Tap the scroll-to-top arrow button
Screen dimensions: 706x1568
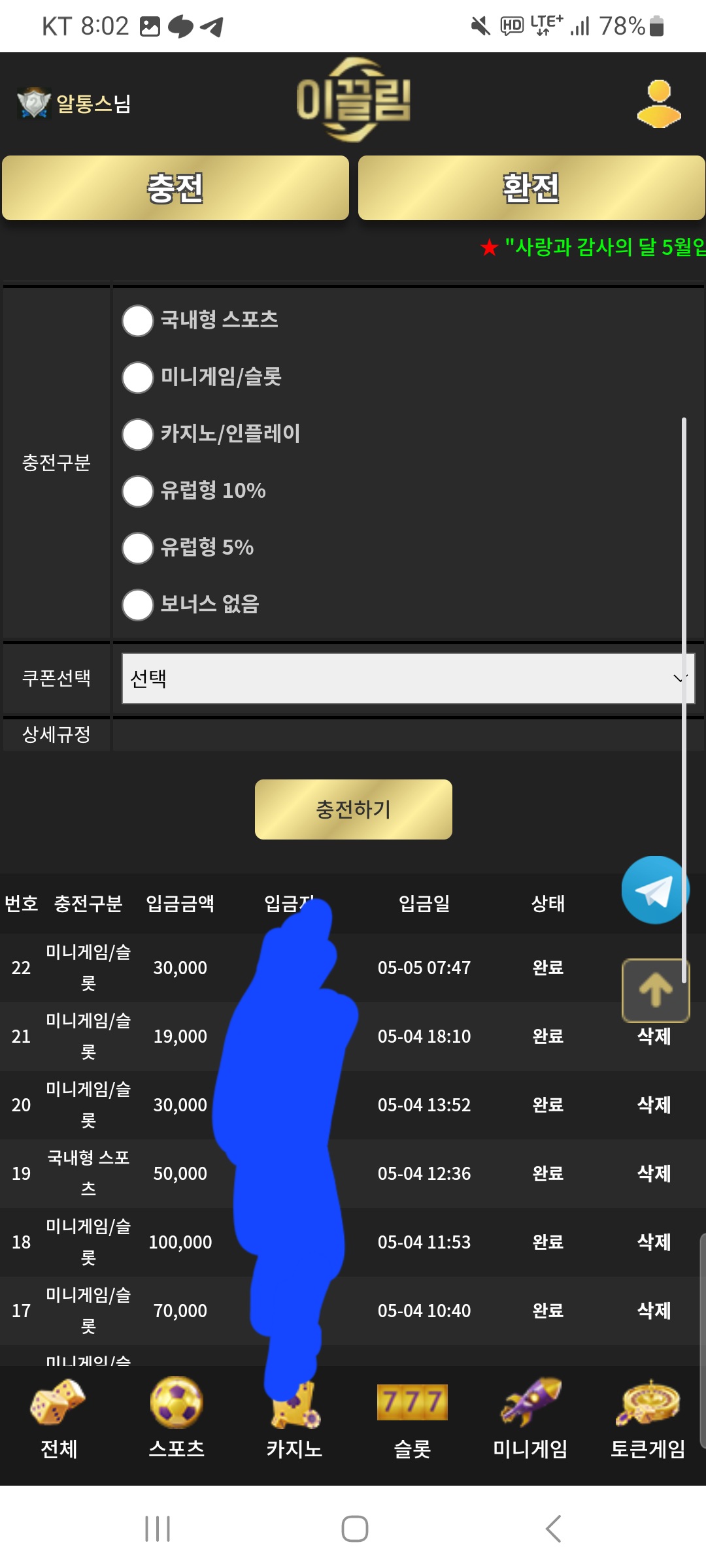click(655, 990)
